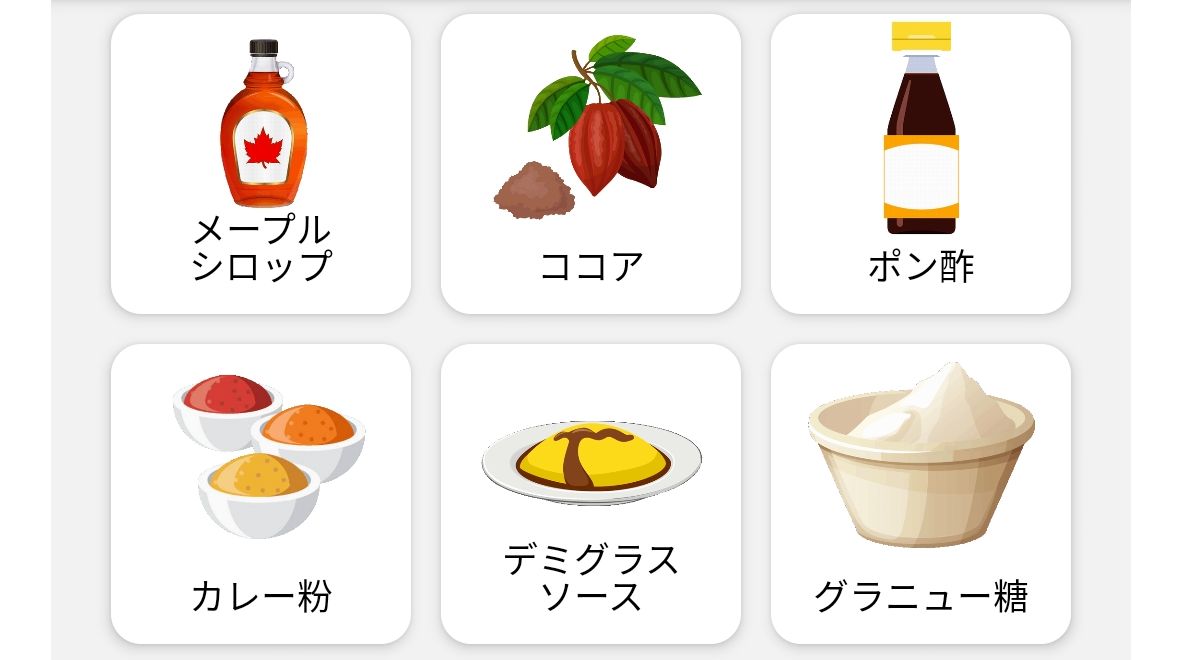This screenshot has height=660, width=1180.
Task: Open the ココア tile
Action: point(590,164)
